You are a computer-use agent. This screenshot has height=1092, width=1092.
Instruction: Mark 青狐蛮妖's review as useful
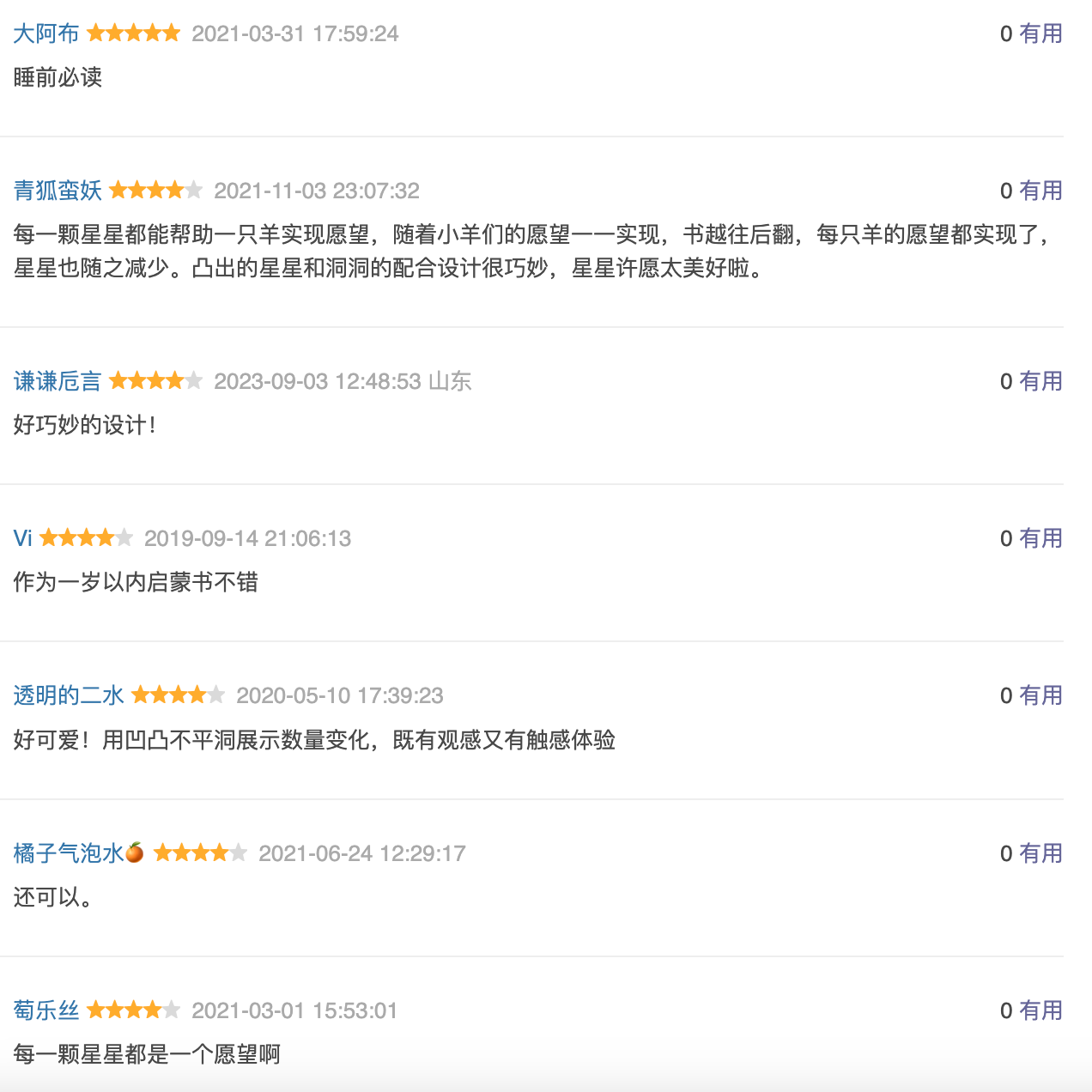point(1040,191)
